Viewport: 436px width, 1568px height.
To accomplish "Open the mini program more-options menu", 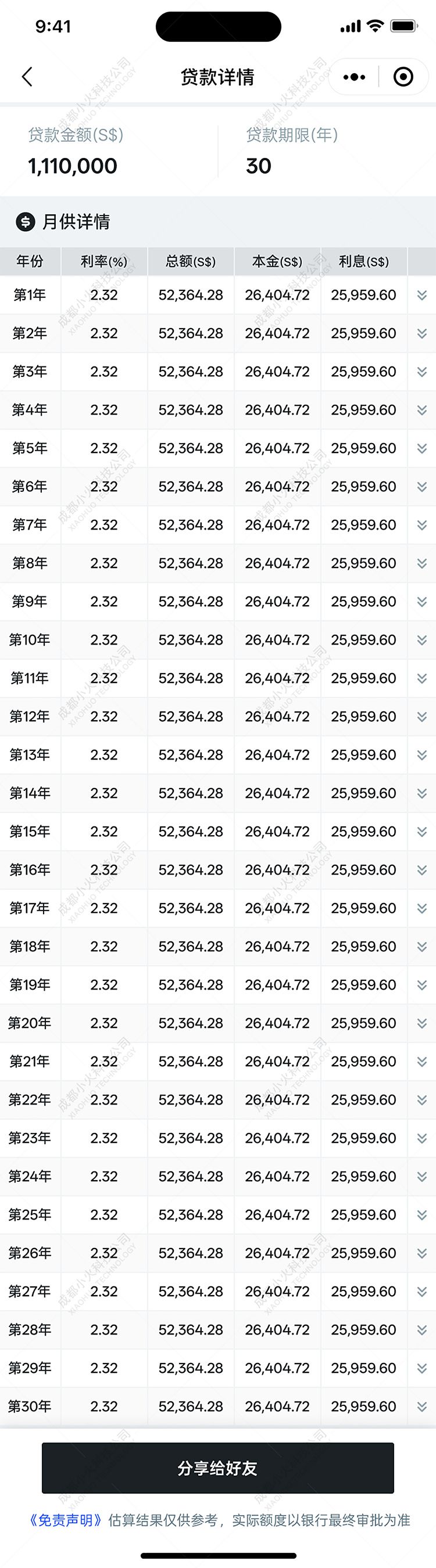I will 355,77.
